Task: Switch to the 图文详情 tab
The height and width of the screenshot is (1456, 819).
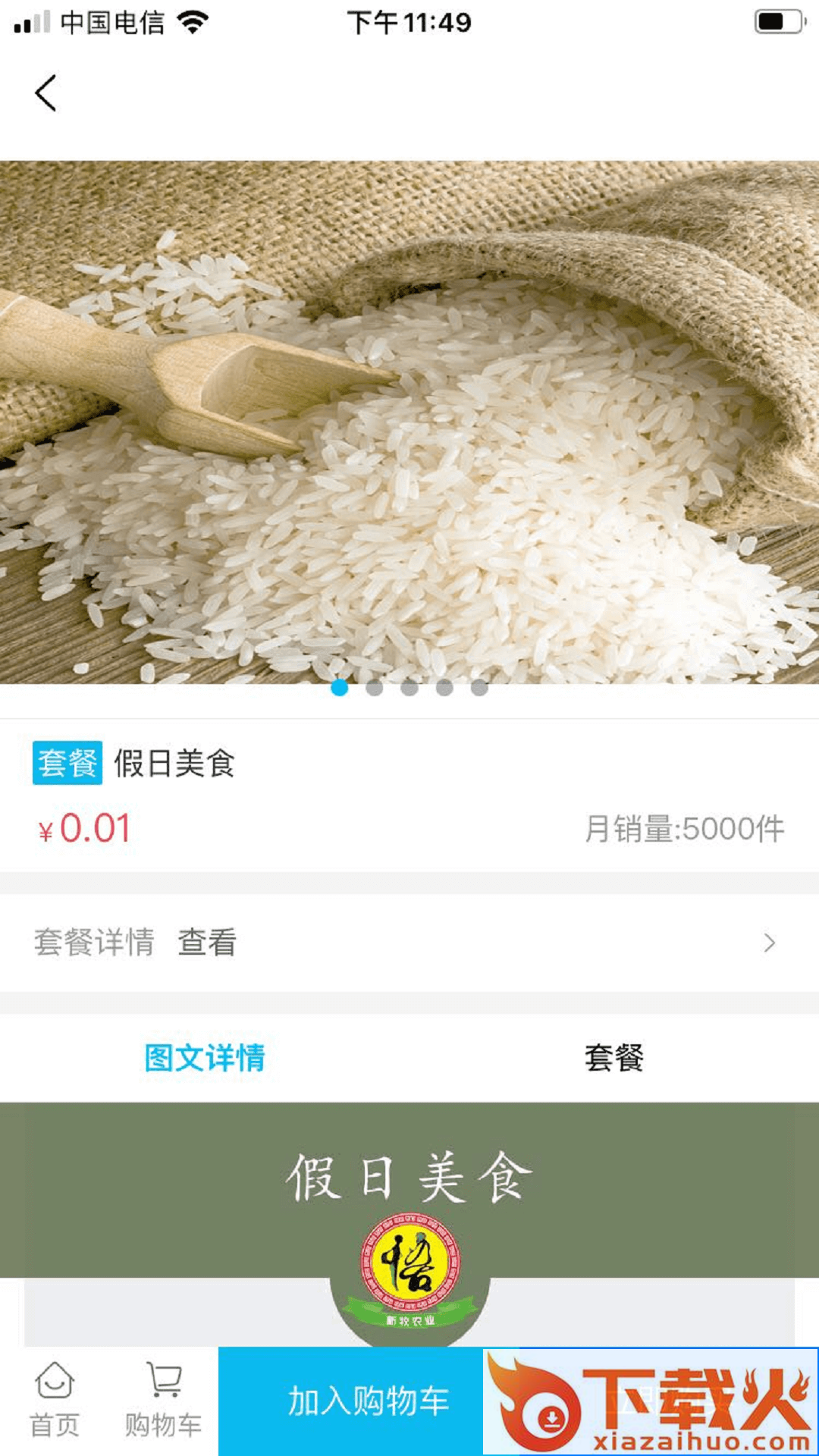Action: pos(205,1058)
